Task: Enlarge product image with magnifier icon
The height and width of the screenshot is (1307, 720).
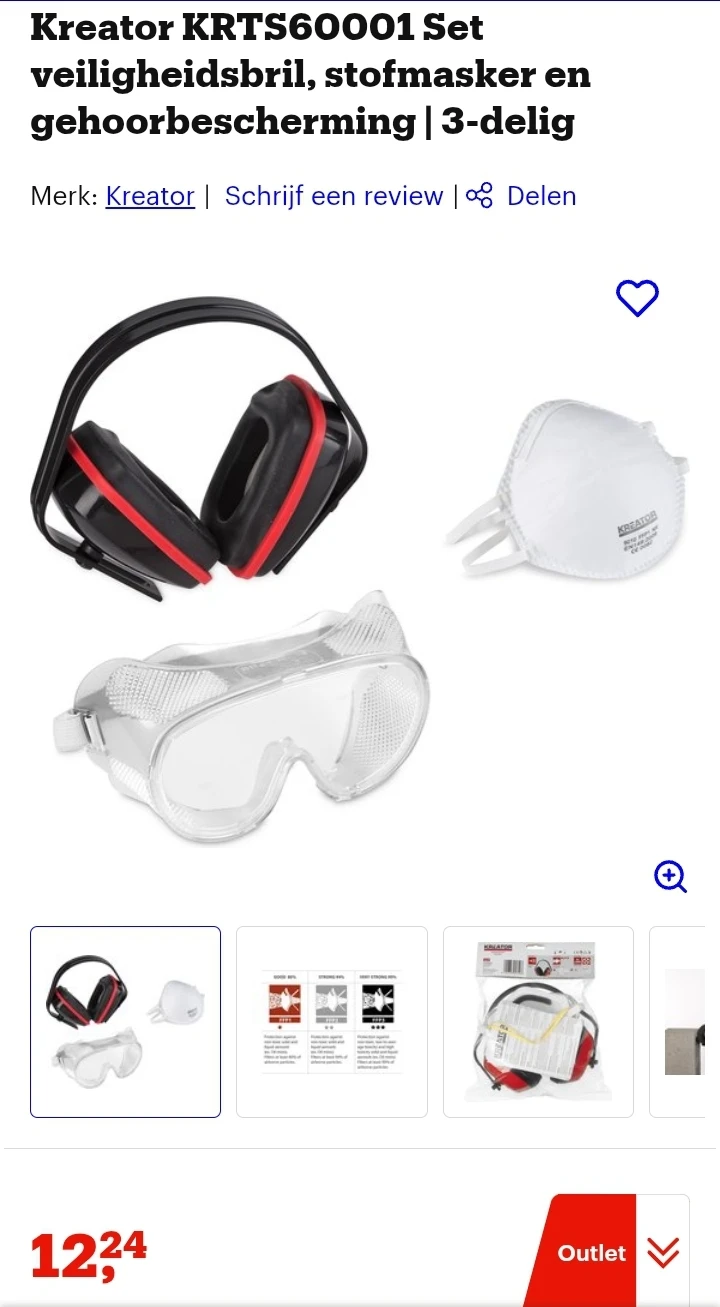Action: tap(670, 876)
